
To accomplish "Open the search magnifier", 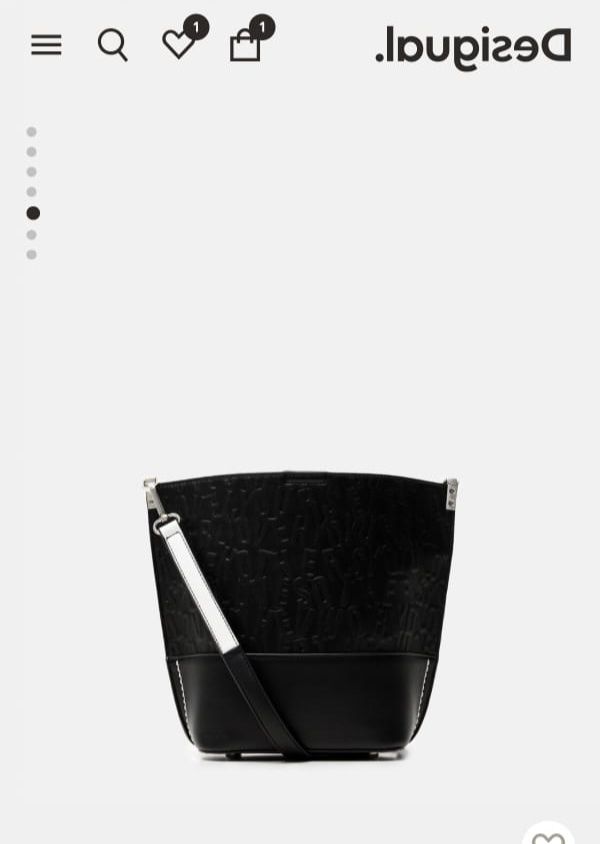I will [x=112, y=45].
